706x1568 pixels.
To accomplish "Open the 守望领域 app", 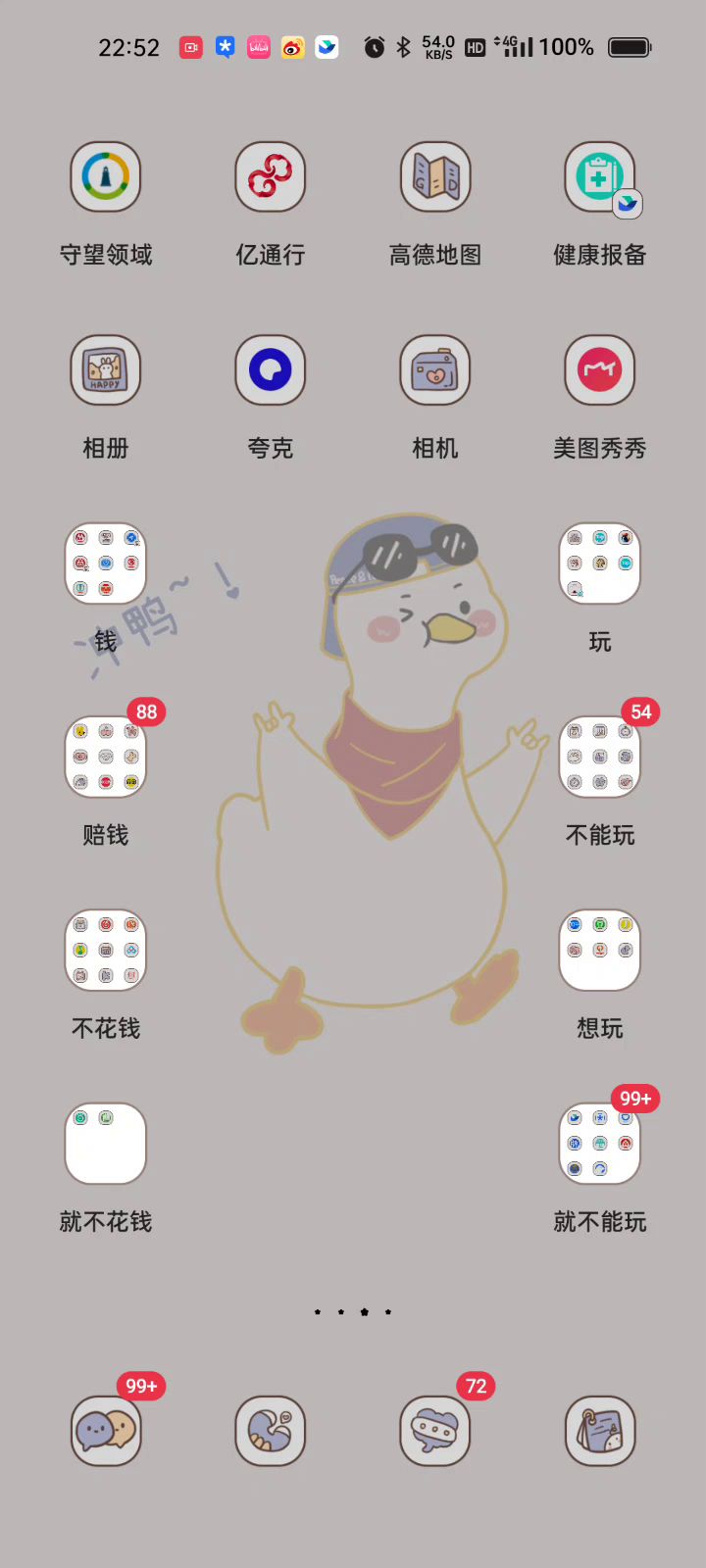I will [106, 177].
